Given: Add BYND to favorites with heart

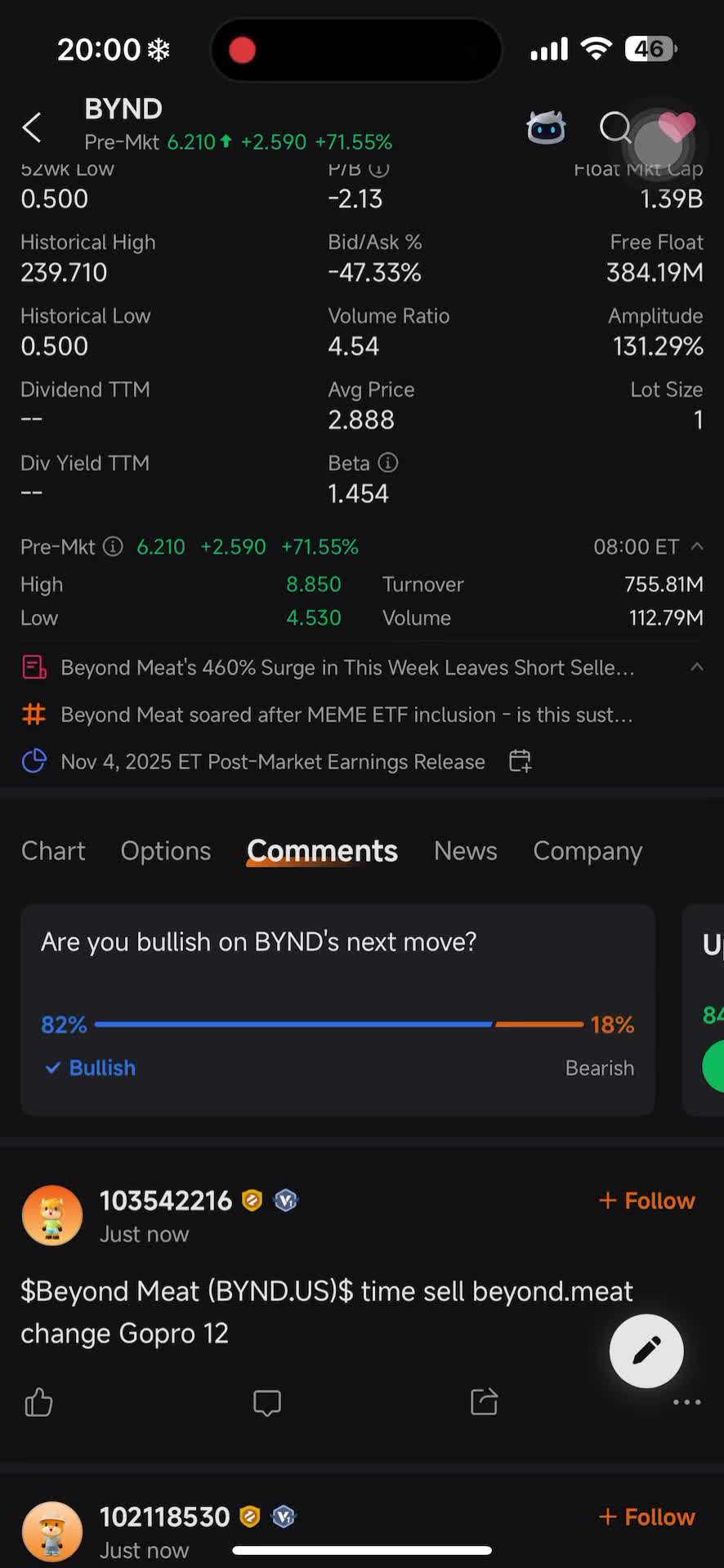Looking at the screenshot, I should (676, 126).
